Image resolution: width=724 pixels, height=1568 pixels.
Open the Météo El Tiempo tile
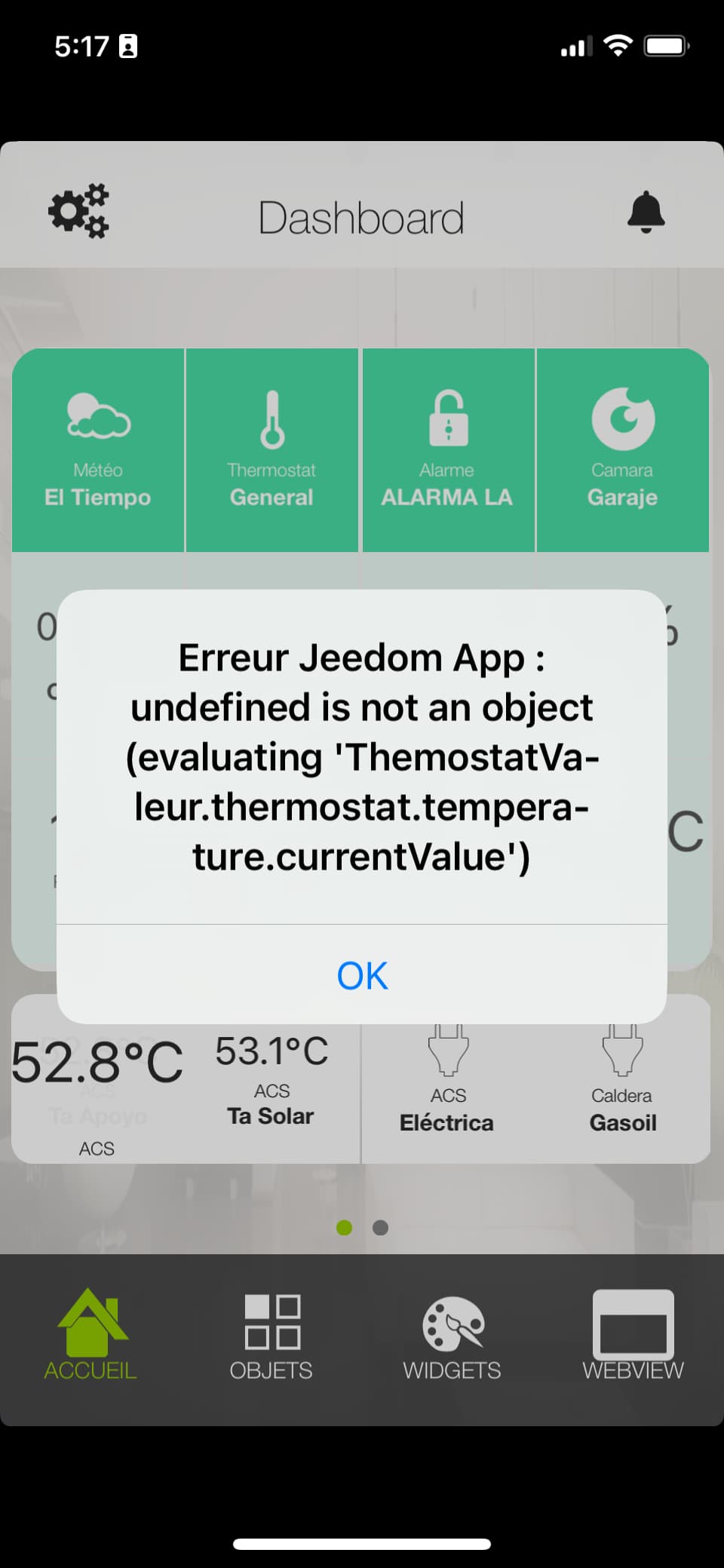point(98,450)
